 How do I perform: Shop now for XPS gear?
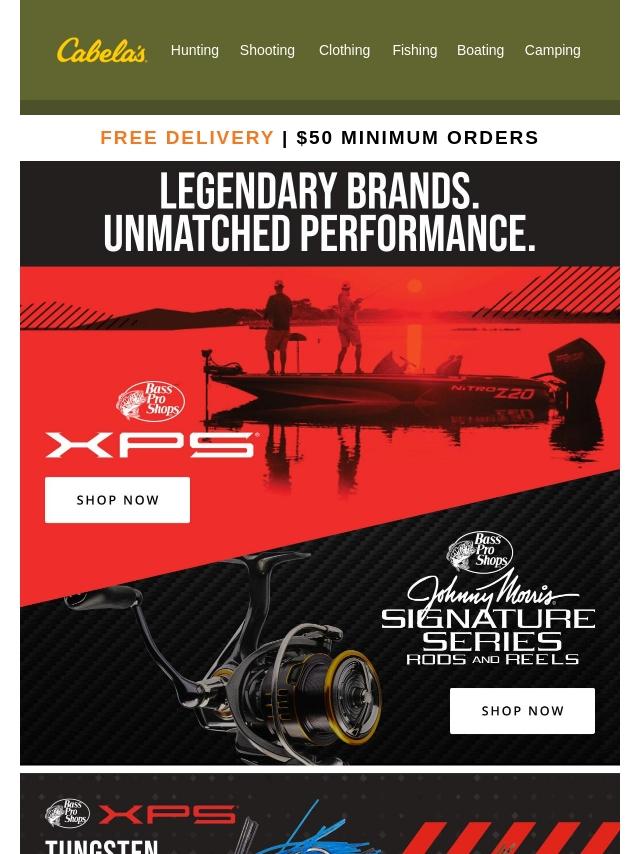pyautogui.click(x=117, y=500)
